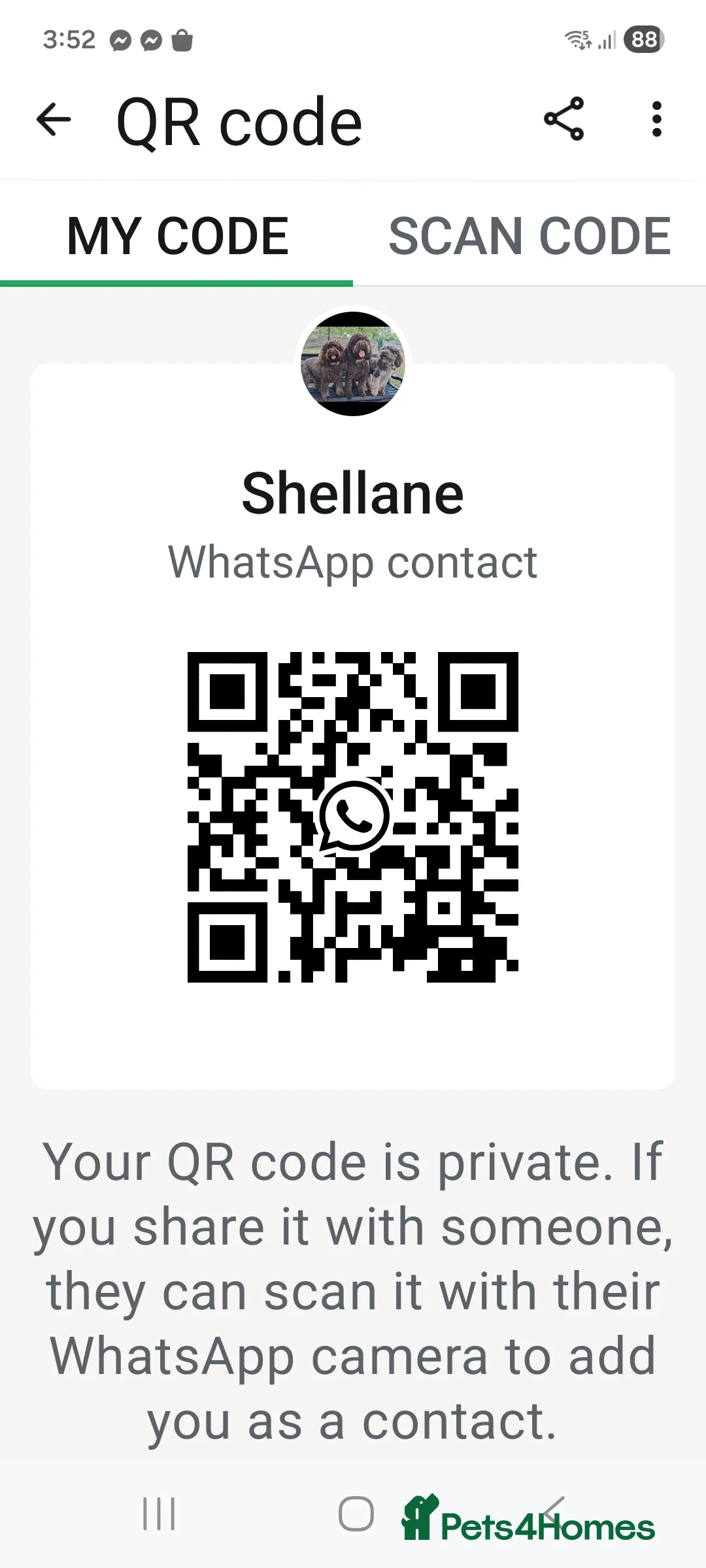Switch to the Scan Code tab
Screen dimensions: 706x1568
point(529,237)
